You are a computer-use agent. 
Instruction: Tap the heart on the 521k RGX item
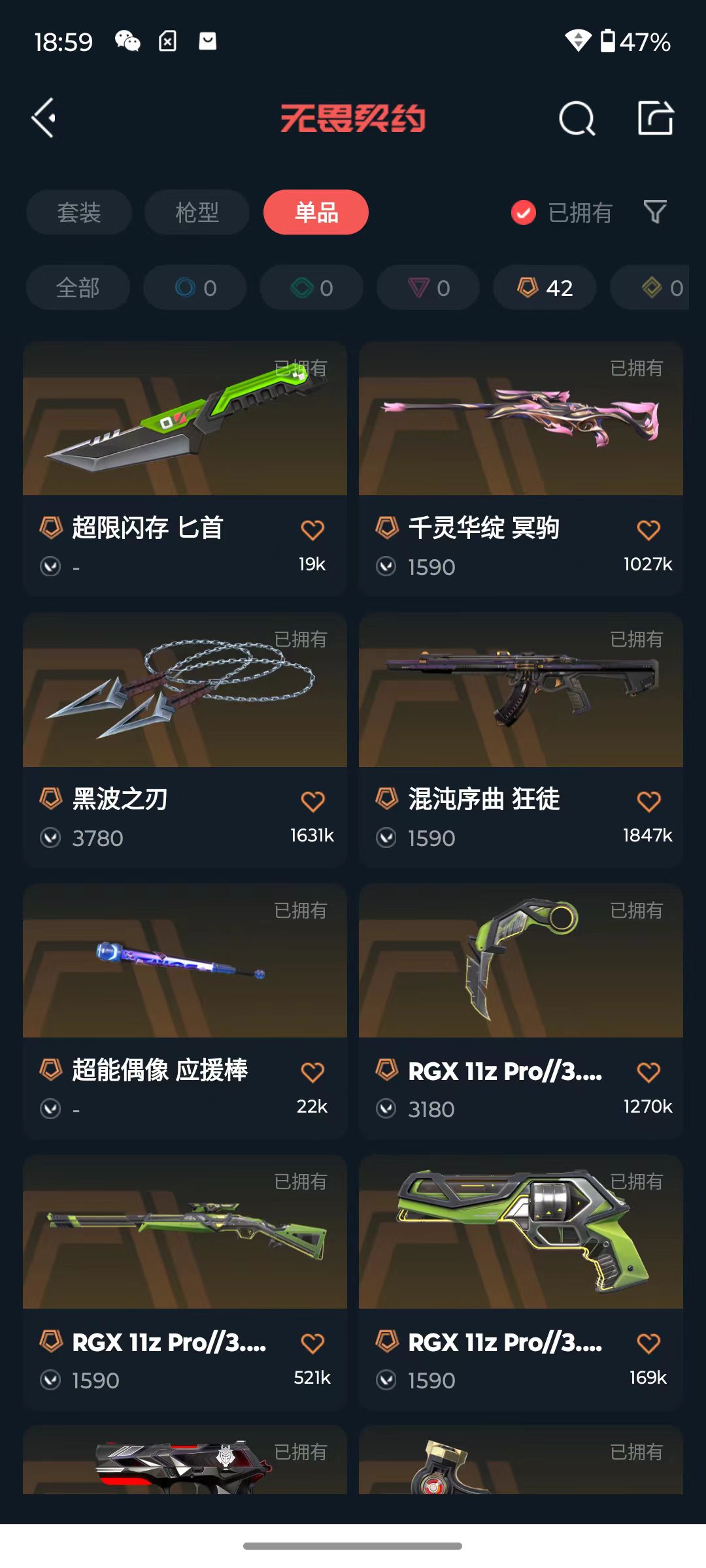click(312, 1343)
